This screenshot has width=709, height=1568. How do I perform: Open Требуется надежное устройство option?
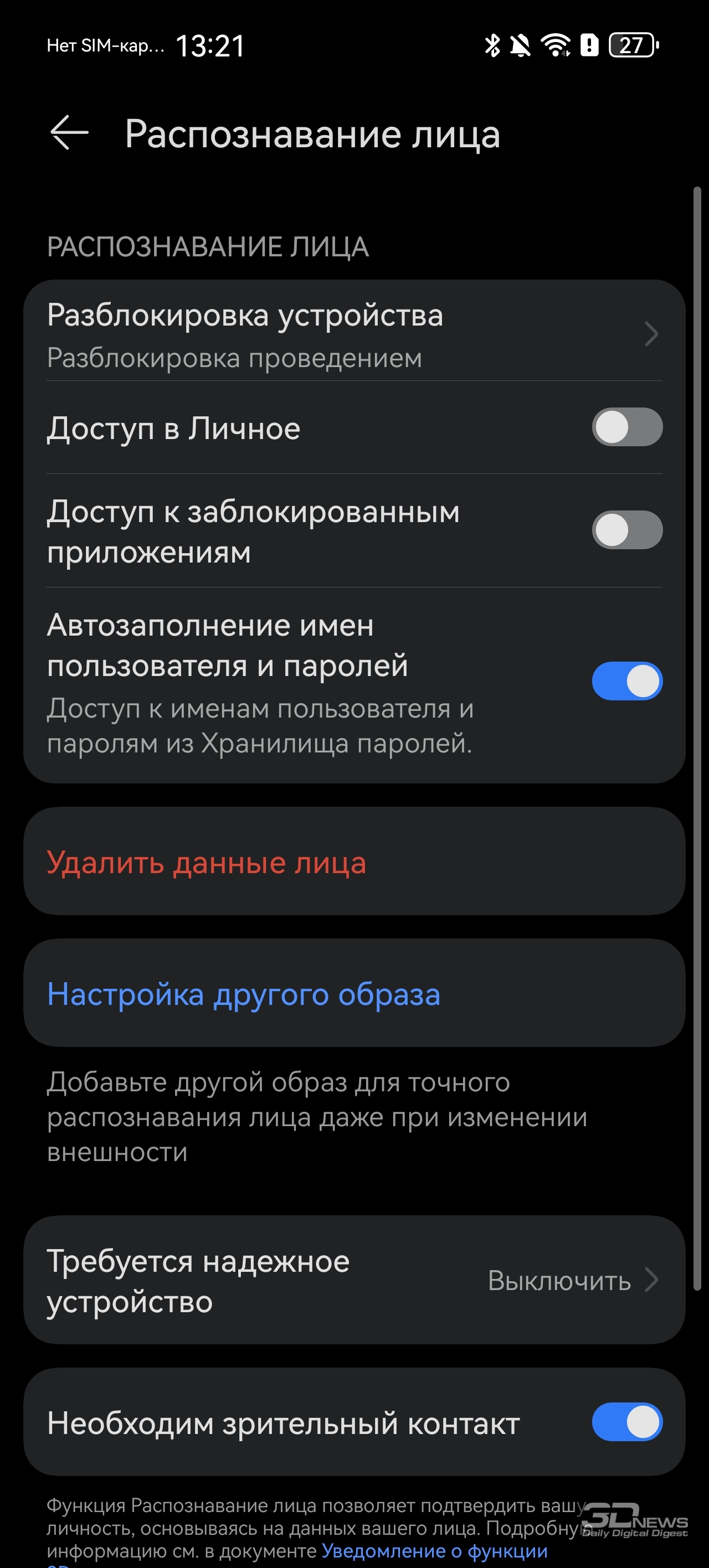(x=353, y=1281)
